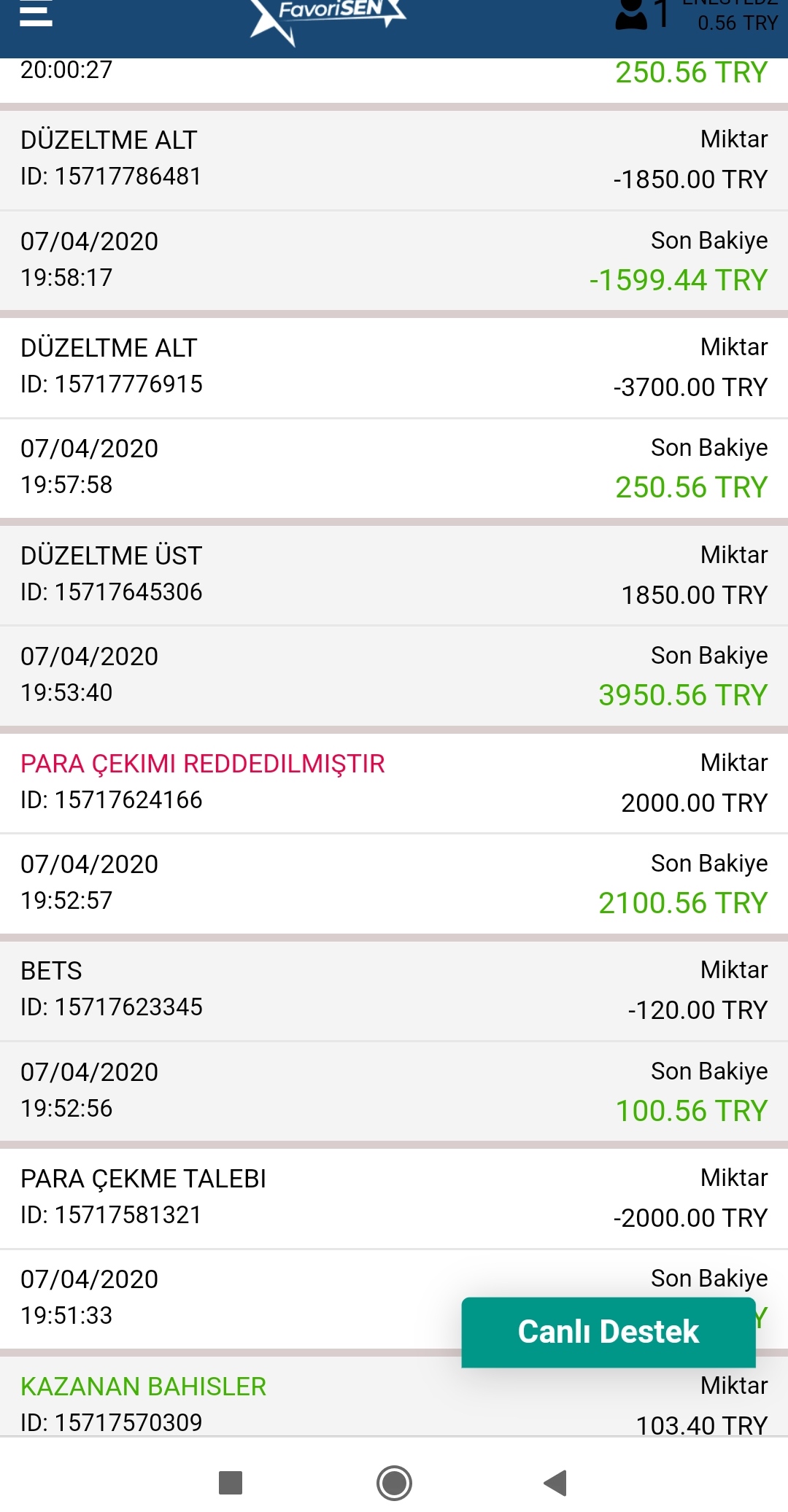Tap the Android back button
788x1512 pixels.
[556, 1483]
